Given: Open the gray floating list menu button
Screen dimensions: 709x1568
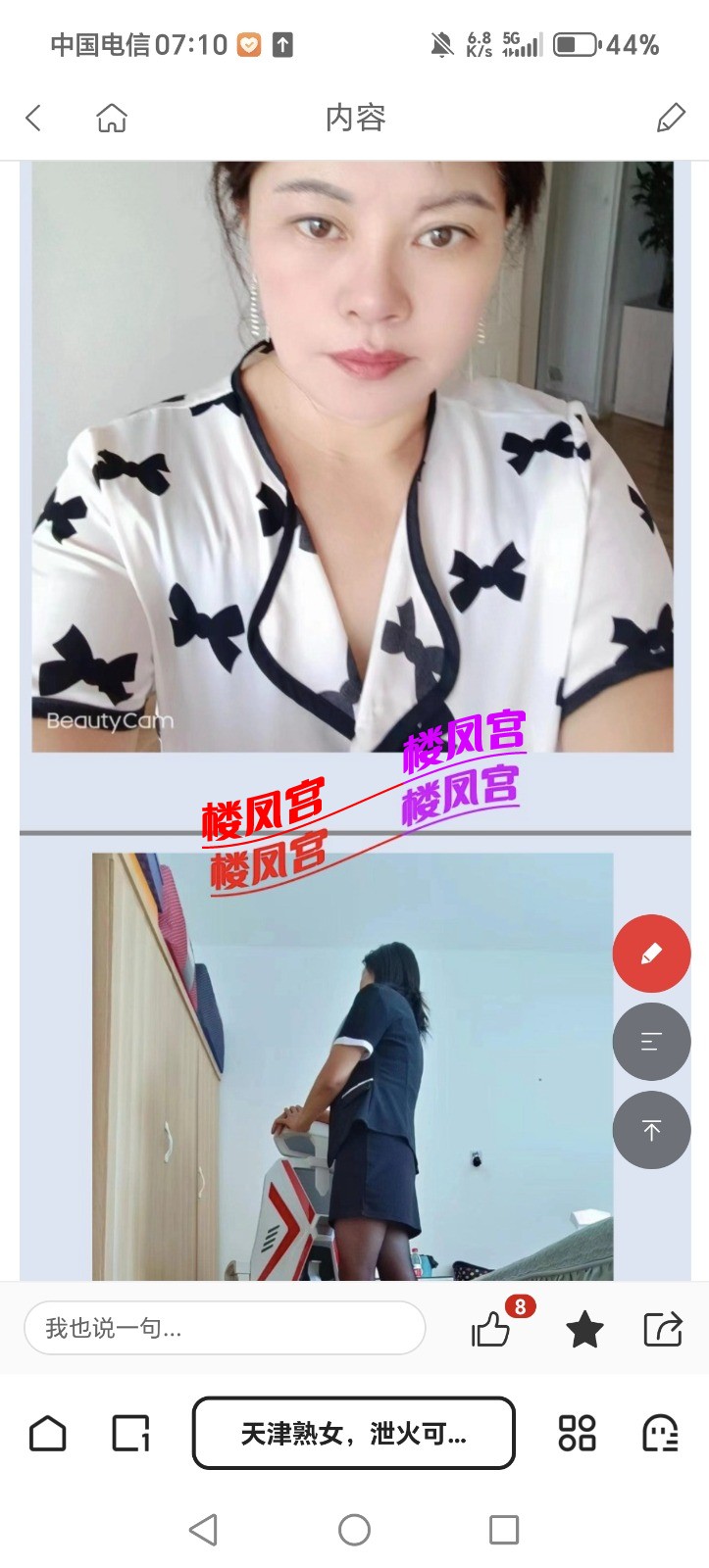Looking at the screenshot, I should pyautogui.click(x=651, y=1042).
